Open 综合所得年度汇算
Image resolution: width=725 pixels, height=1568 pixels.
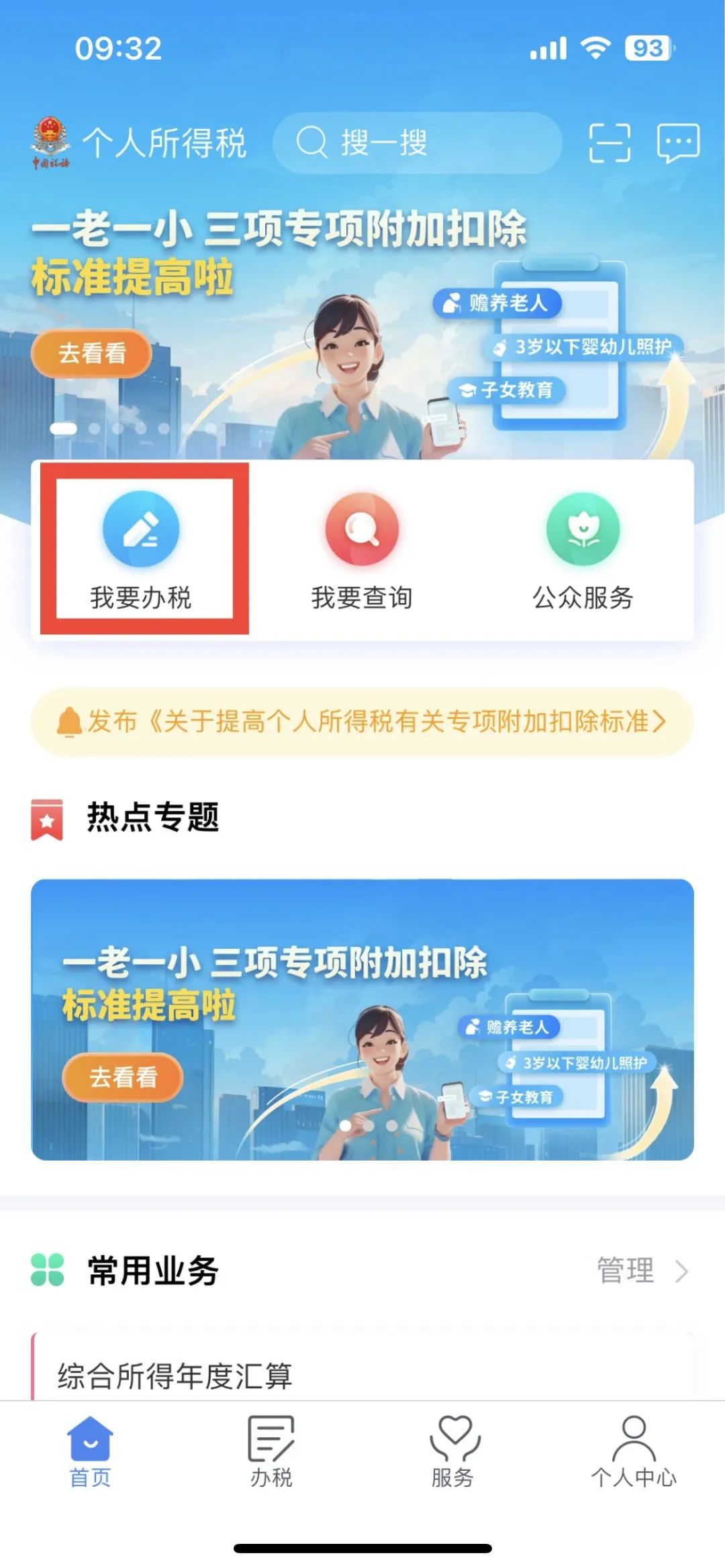click(x=175, y=1375)
